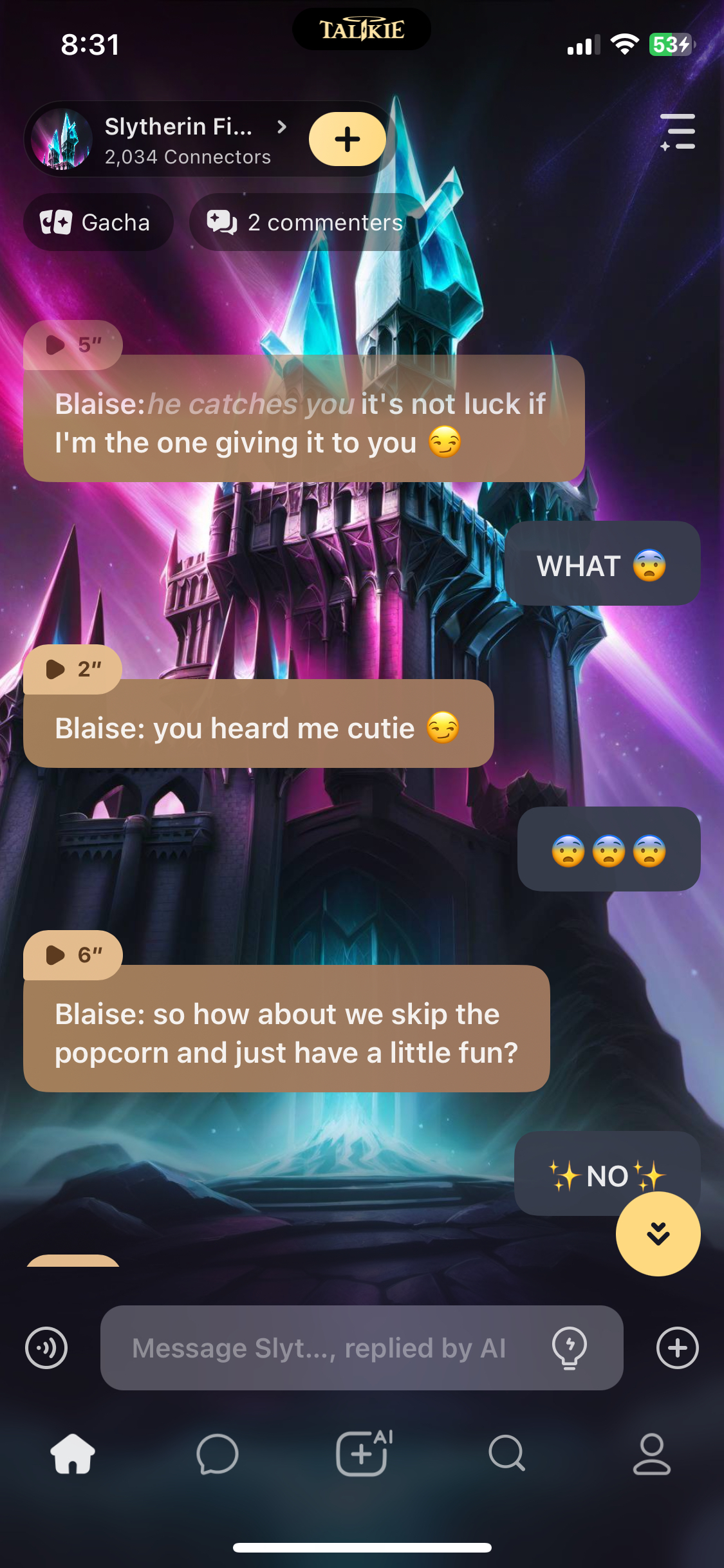This screenshot has height=1568, width=724.
Task: Switch to the Search tab
Action: click(507, 1453)
